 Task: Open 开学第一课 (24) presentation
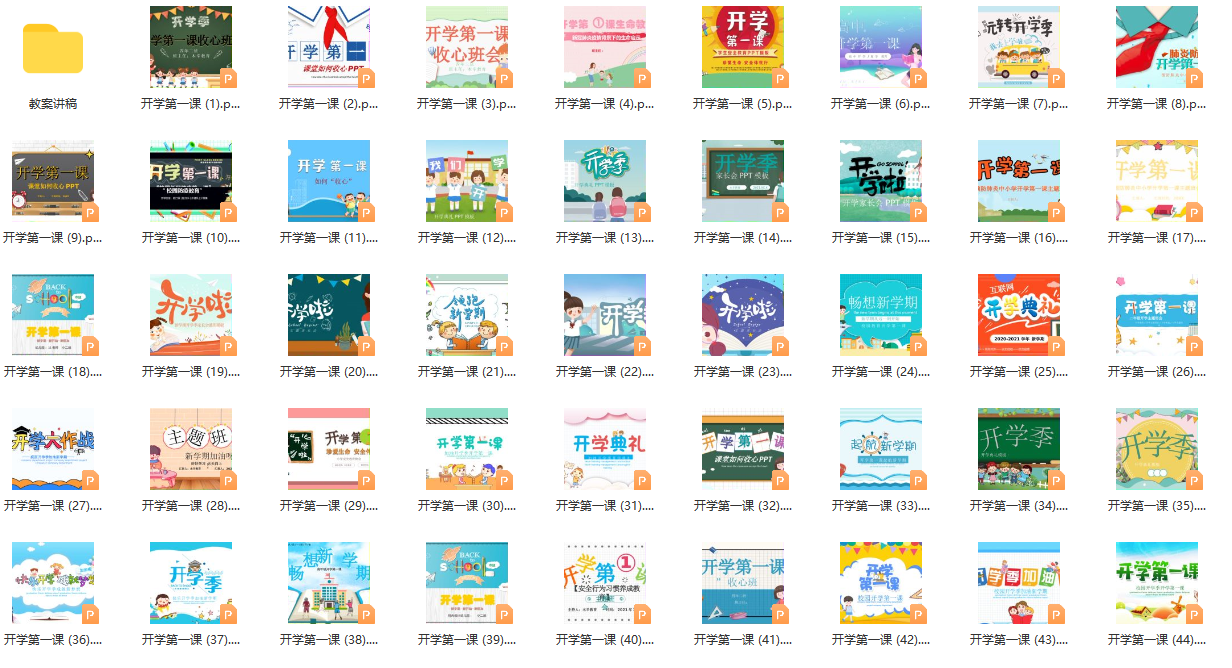tap(881, 315)
